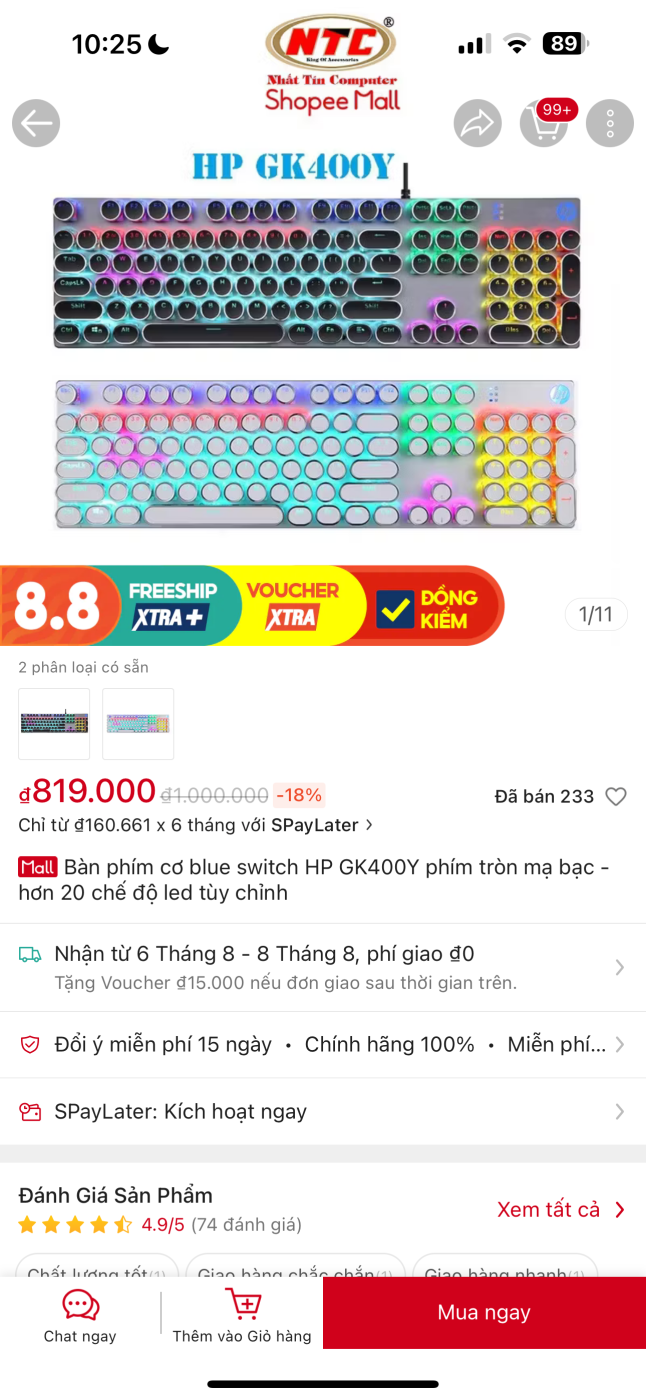This screenshot has width=646, height=1400.
Task: Open delivery info row Nhận từ 6 Tháng 8
Action: (x=322, y=967)
